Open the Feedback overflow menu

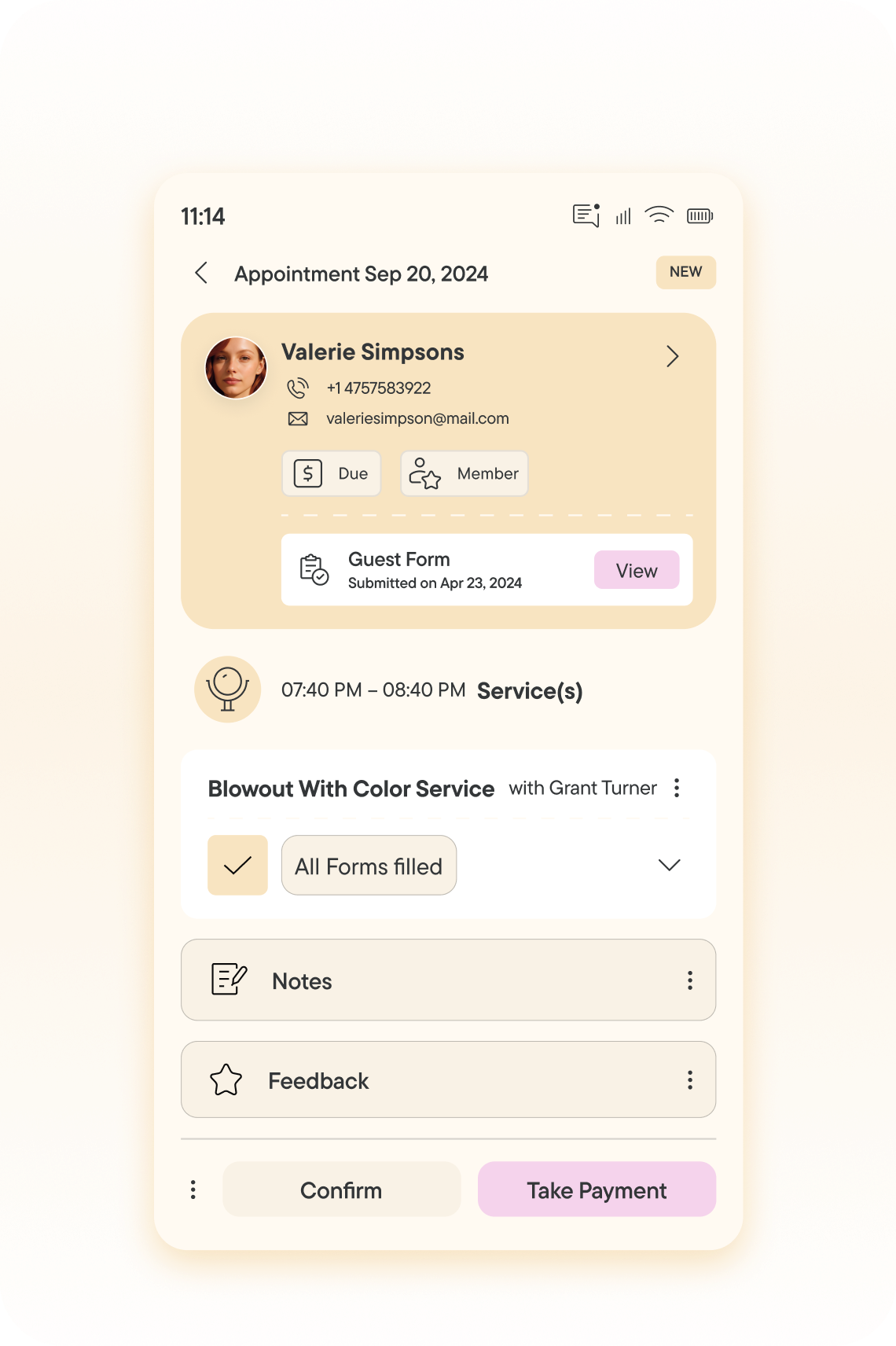pyautogui.click(x=689, y=1079)
